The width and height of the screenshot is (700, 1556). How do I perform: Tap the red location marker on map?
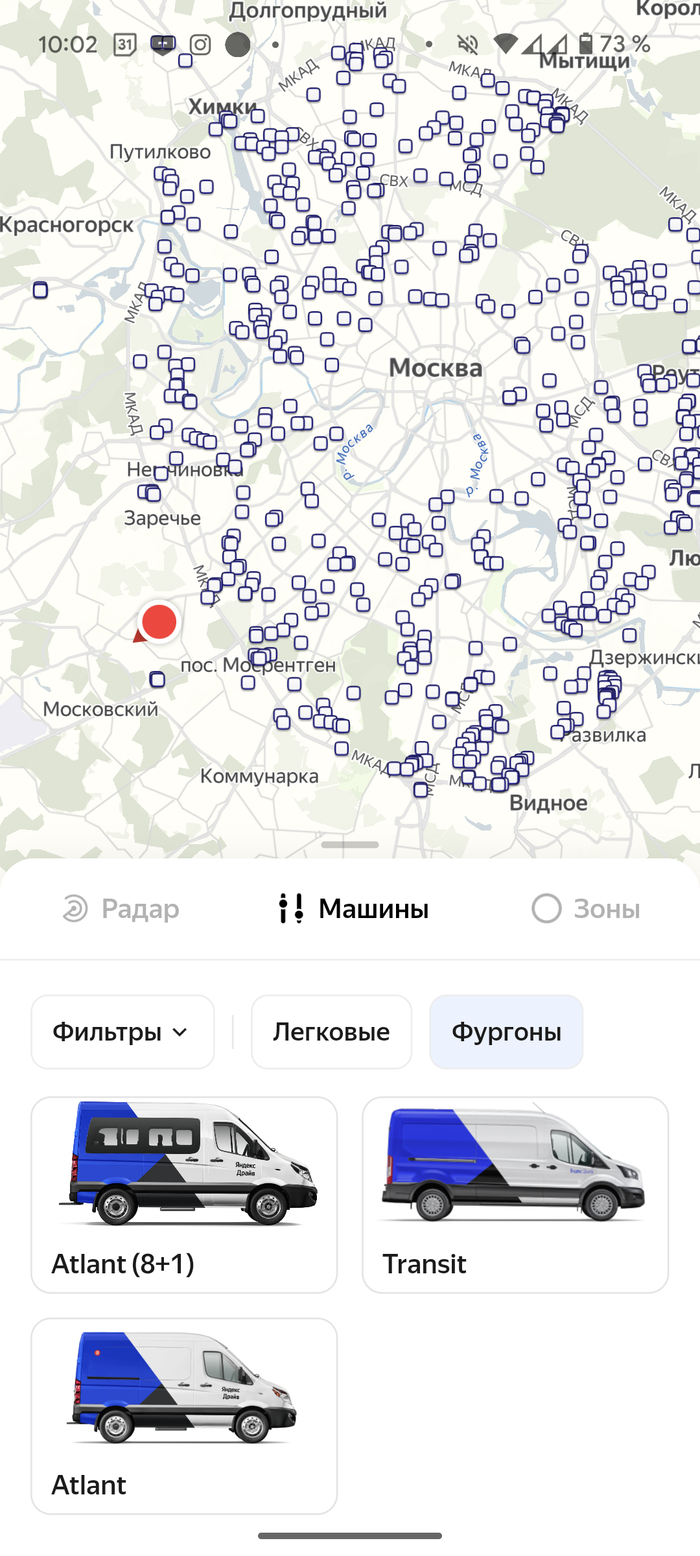pyautogui.click(x=158, y=621)
